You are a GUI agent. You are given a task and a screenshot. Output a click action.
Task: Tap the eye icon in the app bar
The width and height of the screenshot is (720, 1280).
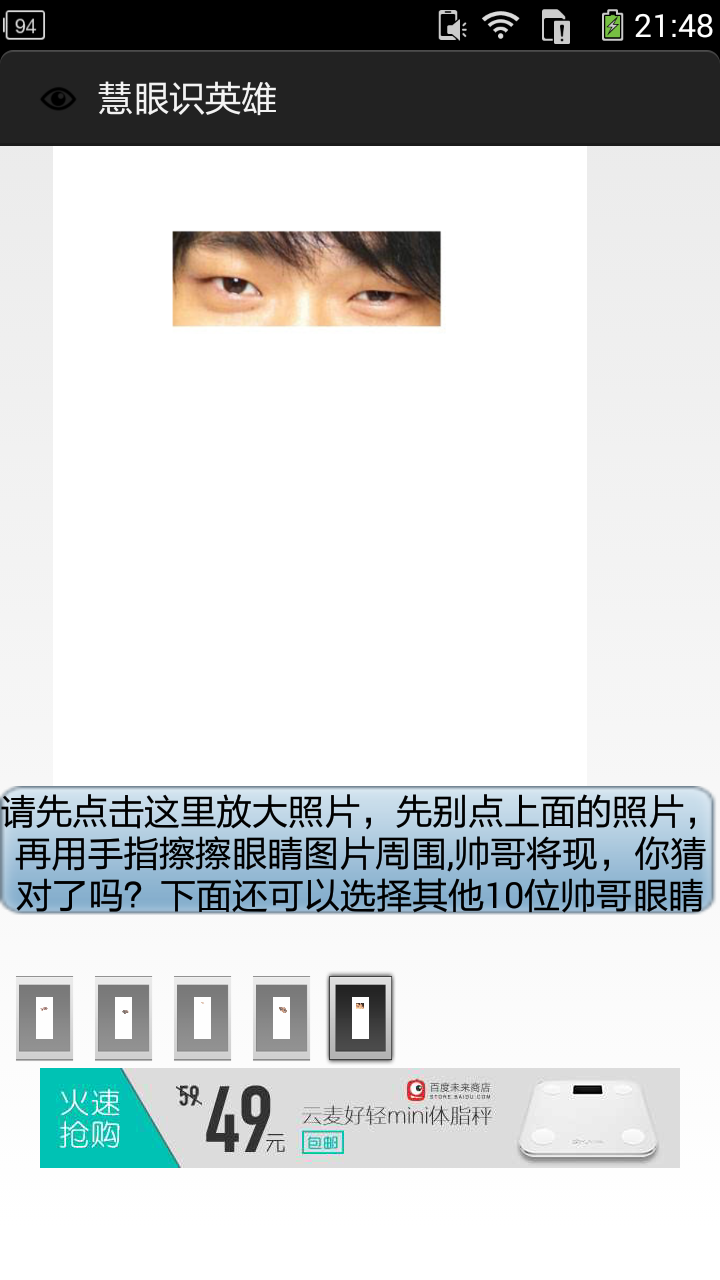58,98
